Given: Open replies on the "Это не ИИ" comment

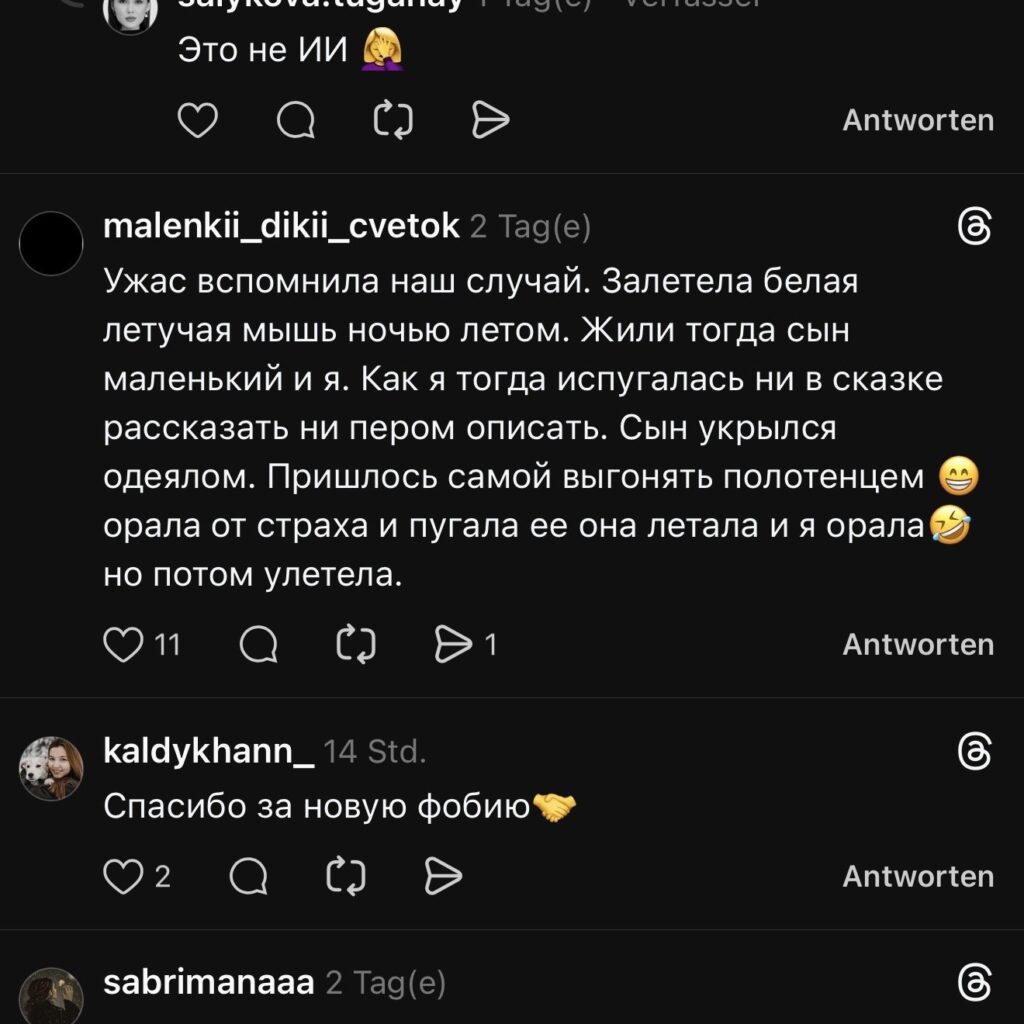Looking at the screenshot, I should [295, 121].
